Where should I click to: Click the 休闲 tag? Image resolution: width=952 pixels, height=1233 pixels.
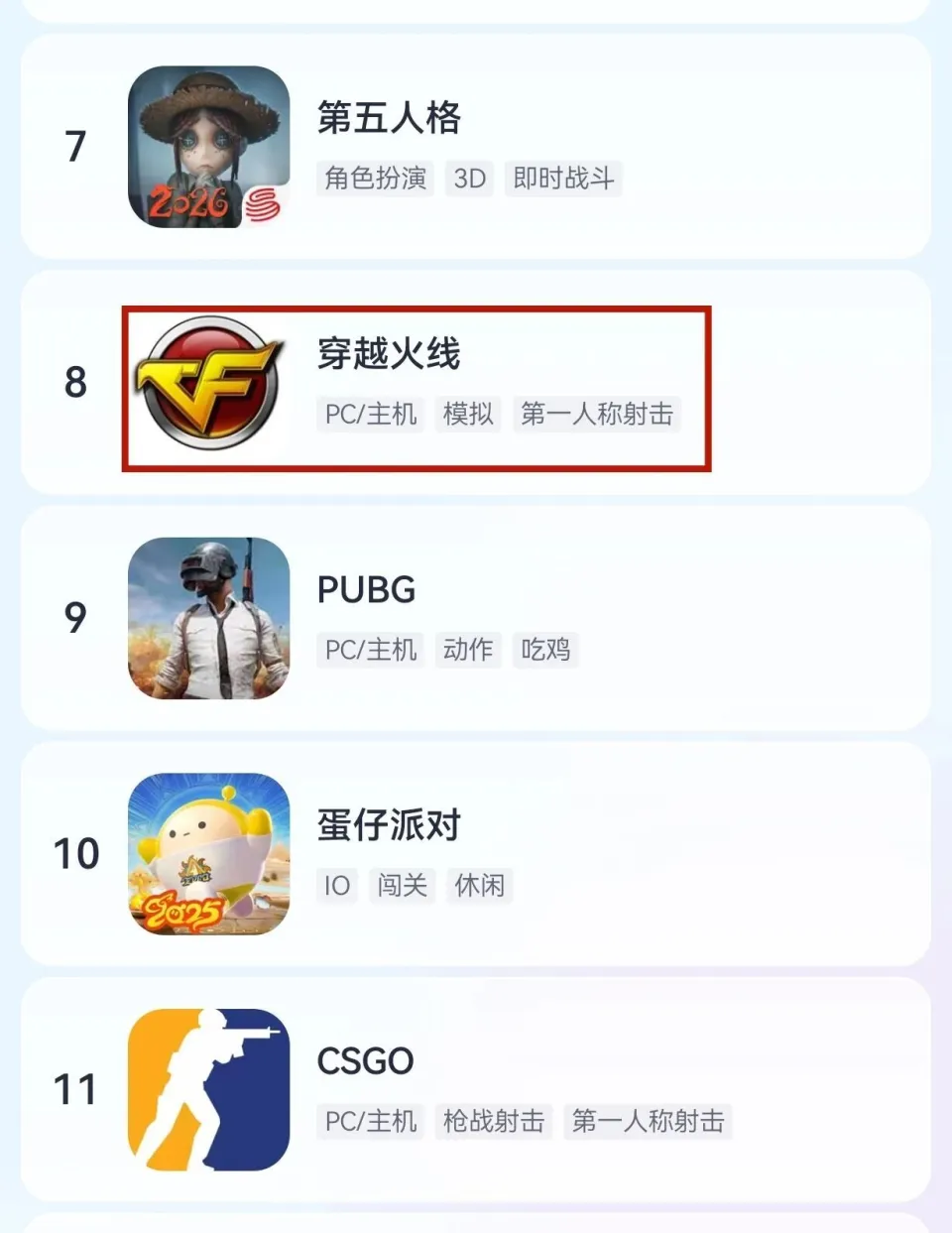pos(479,885)
